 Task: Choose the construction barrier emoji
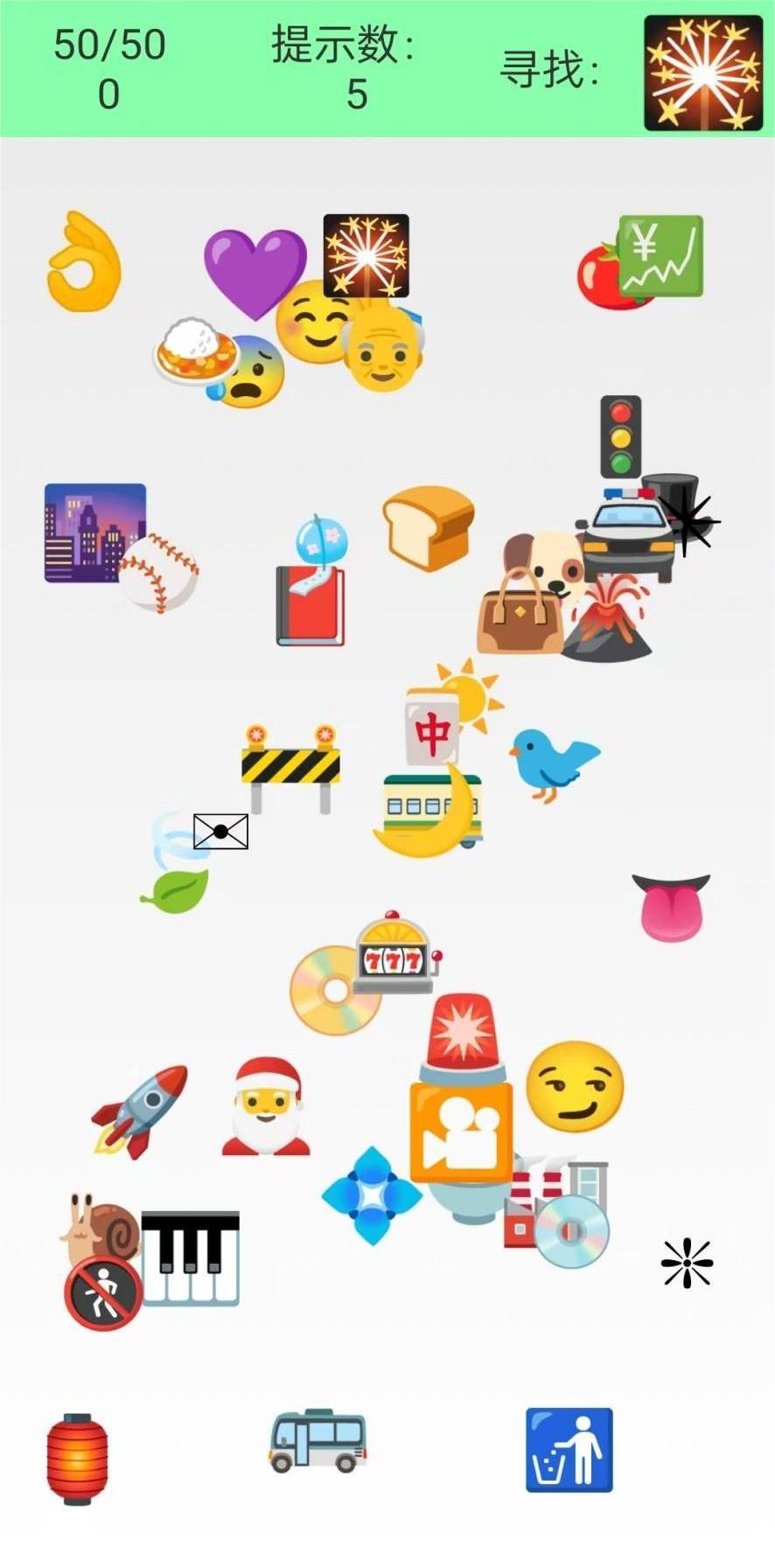[290, 767]
